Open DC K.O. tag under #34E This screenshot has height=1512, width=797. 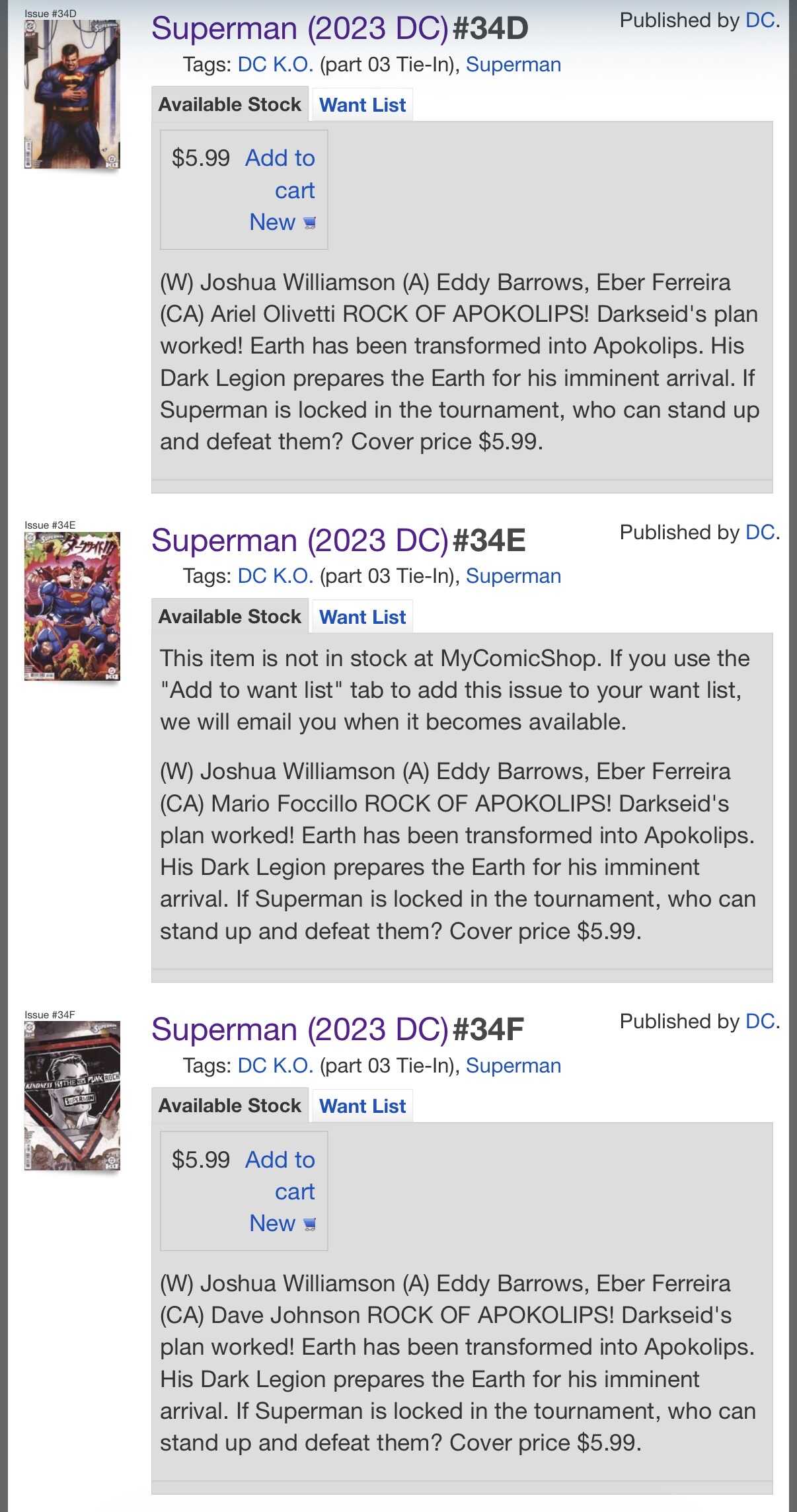[x=275, y=576]
